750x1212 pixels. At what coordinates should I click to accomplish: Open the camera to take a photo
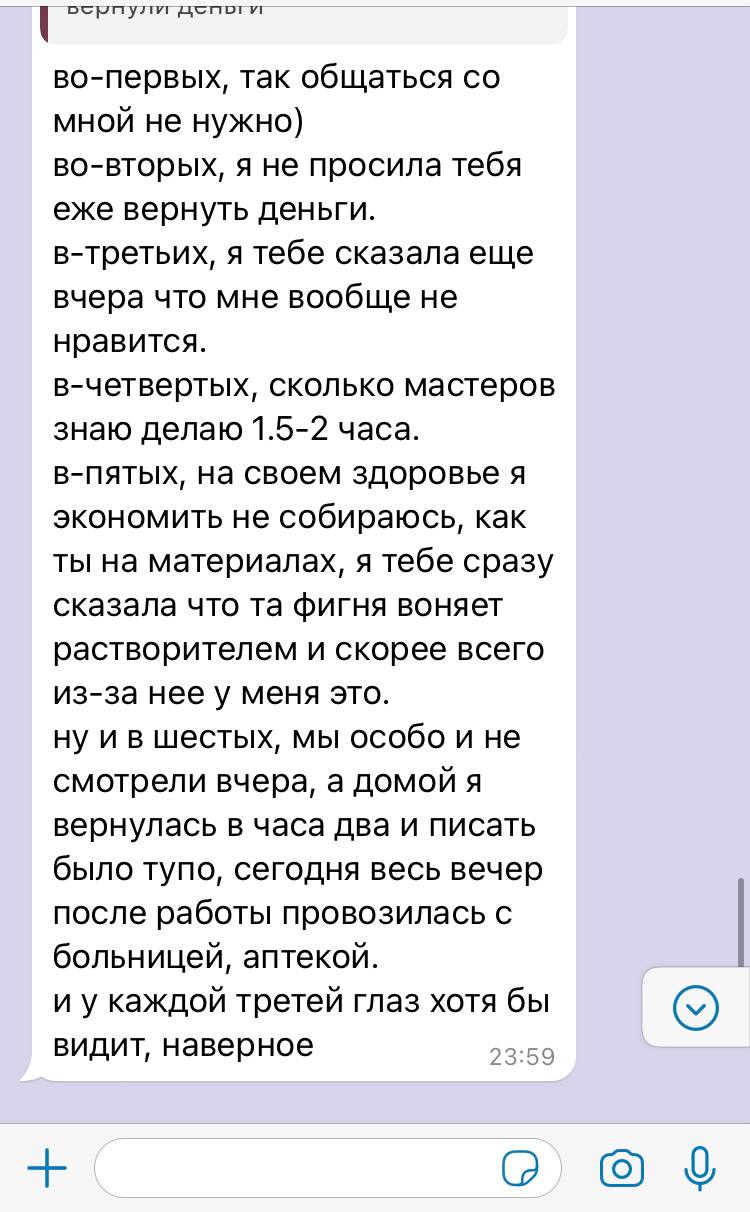click(621, 1167)
